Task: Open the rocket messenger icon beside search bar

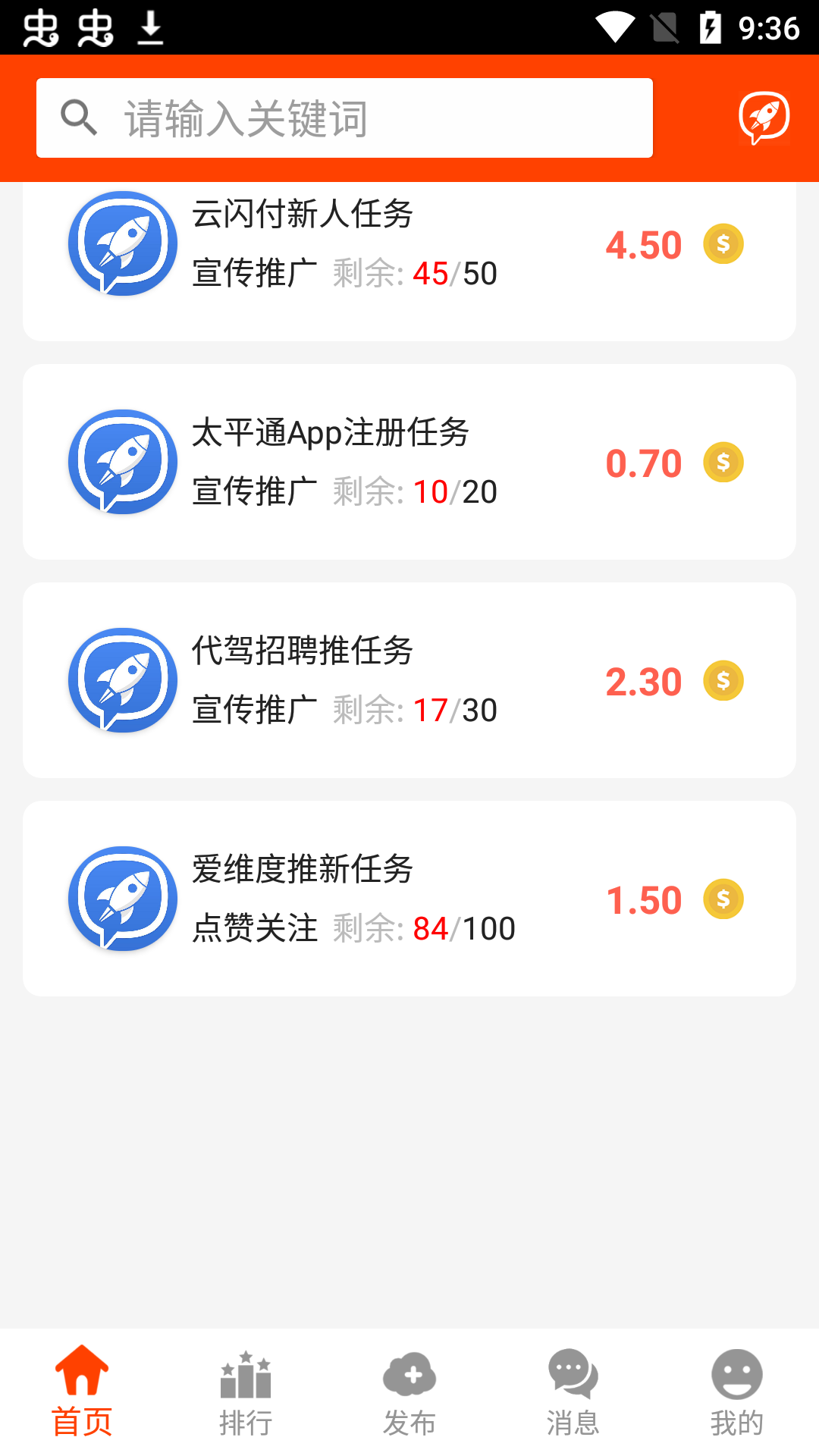Action: tap(764, 118)
